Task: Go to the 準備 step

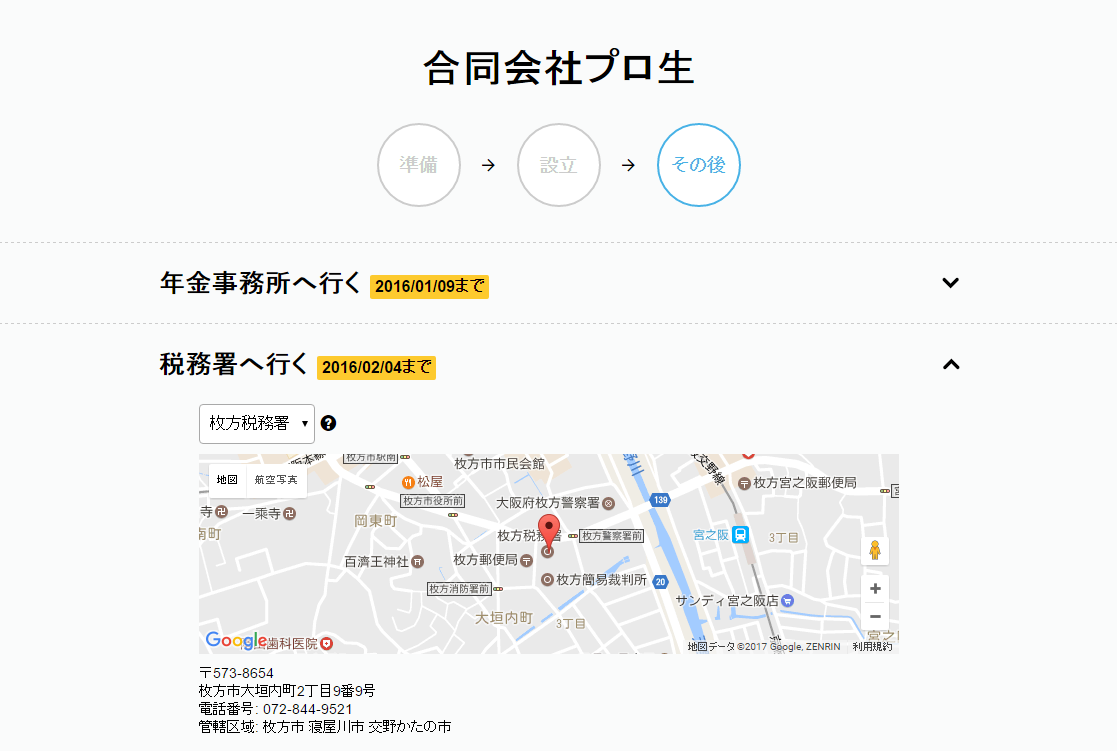Action: 419,165
